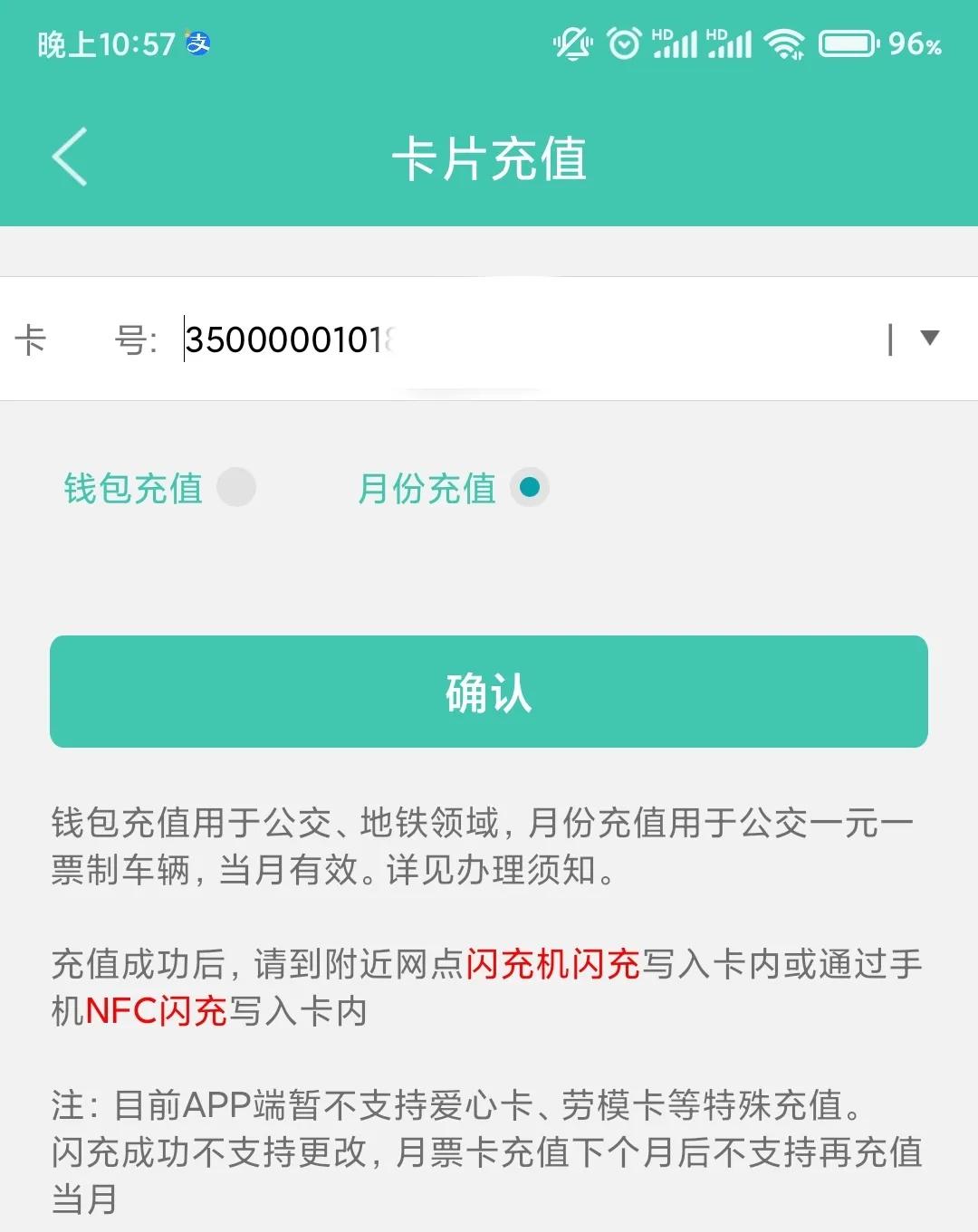Viewport: 978px width, 1232px height.
Task: Tap the alarm clock status icon
Action: [625, 43]
